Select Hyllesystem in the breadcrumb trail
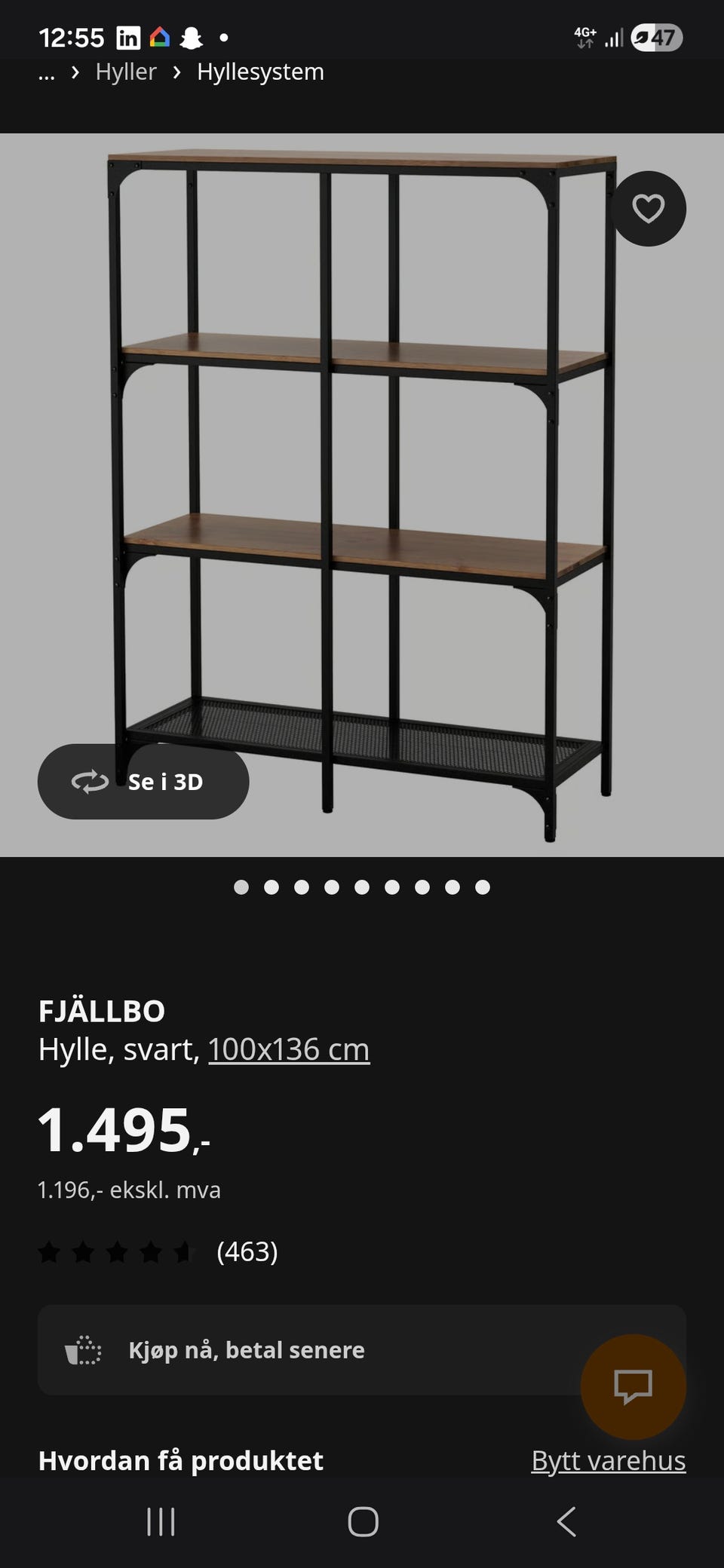Screen dimensions: 724x1568 click(259, 72)
